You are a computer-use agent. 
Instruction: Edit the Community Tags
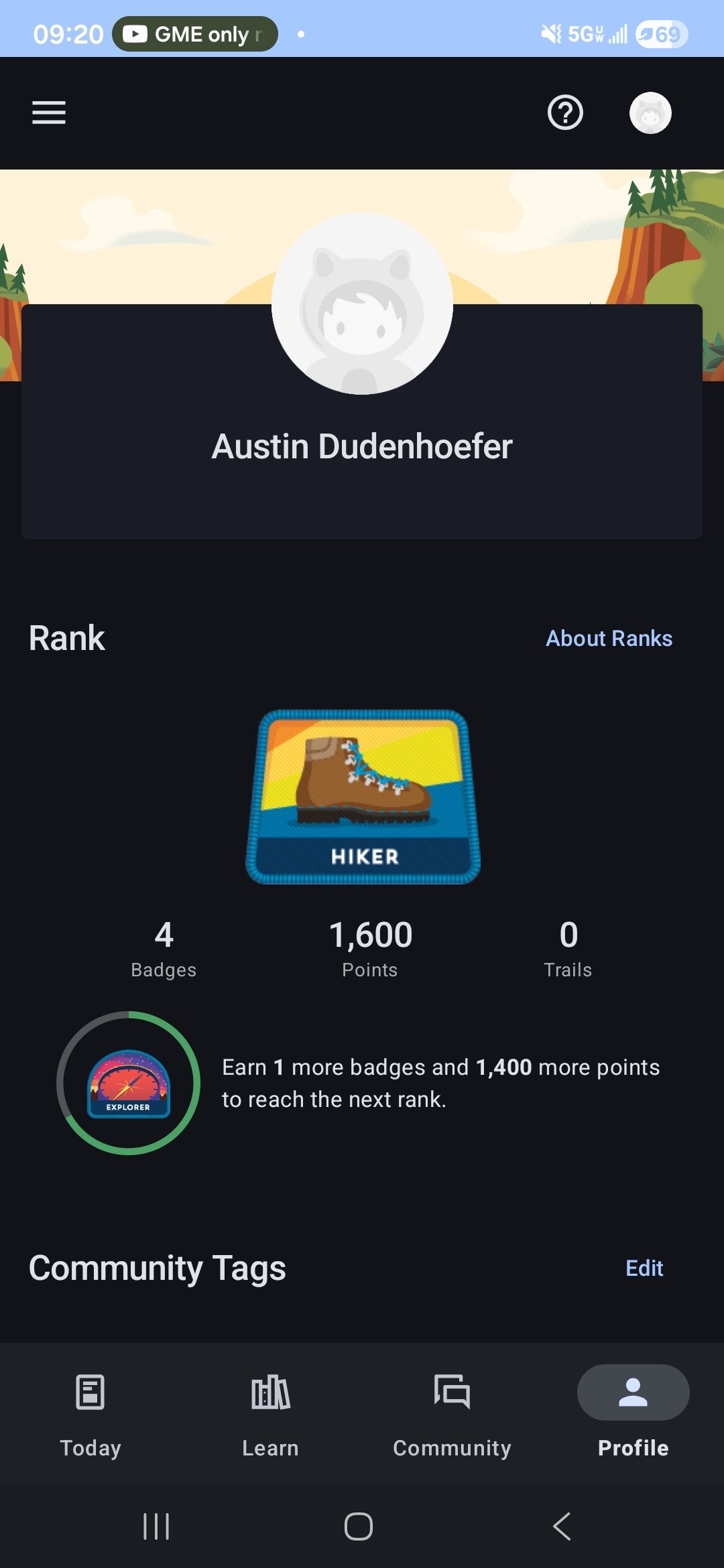click(644, 1268)
